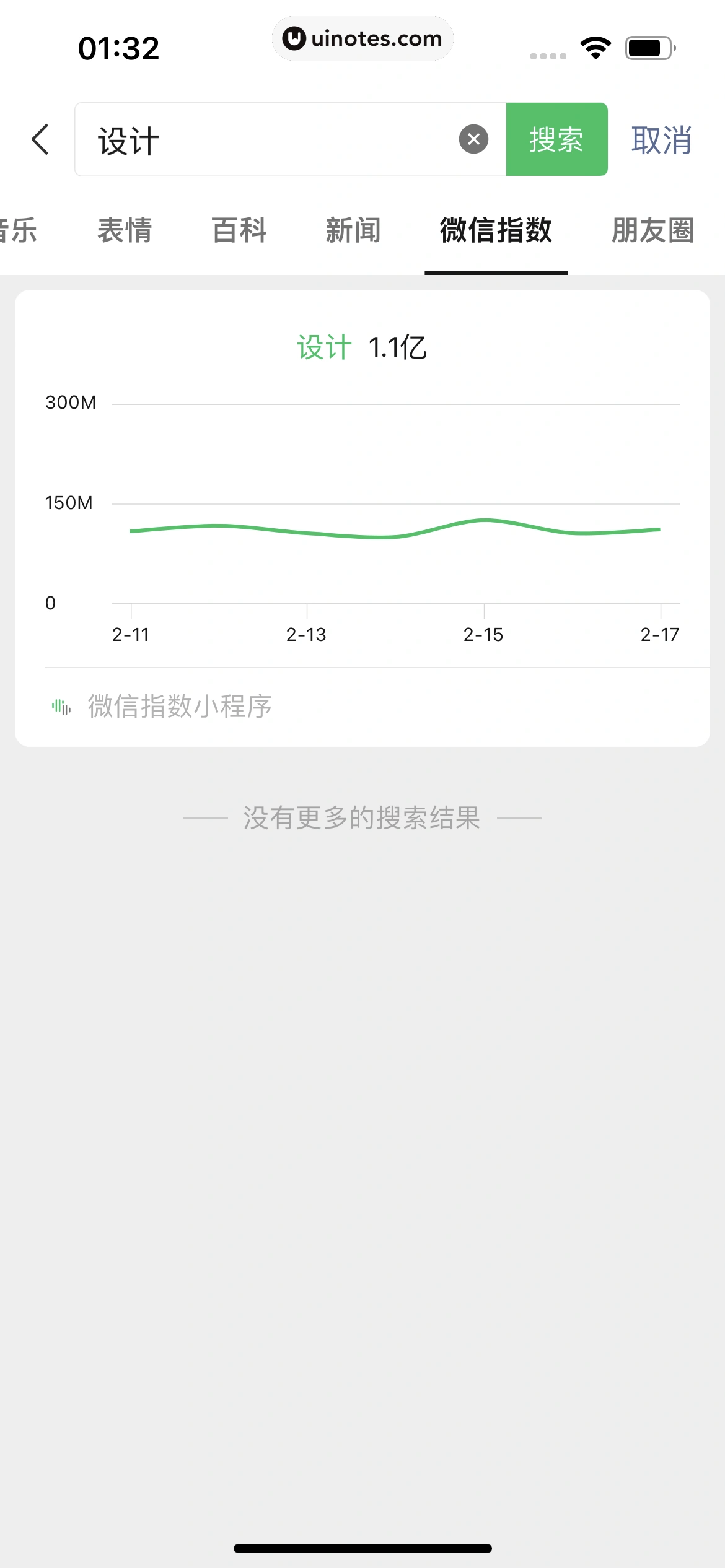Open the 百科 tab
This screenshot has height=1568, width=725.
(x=239, y=230)
